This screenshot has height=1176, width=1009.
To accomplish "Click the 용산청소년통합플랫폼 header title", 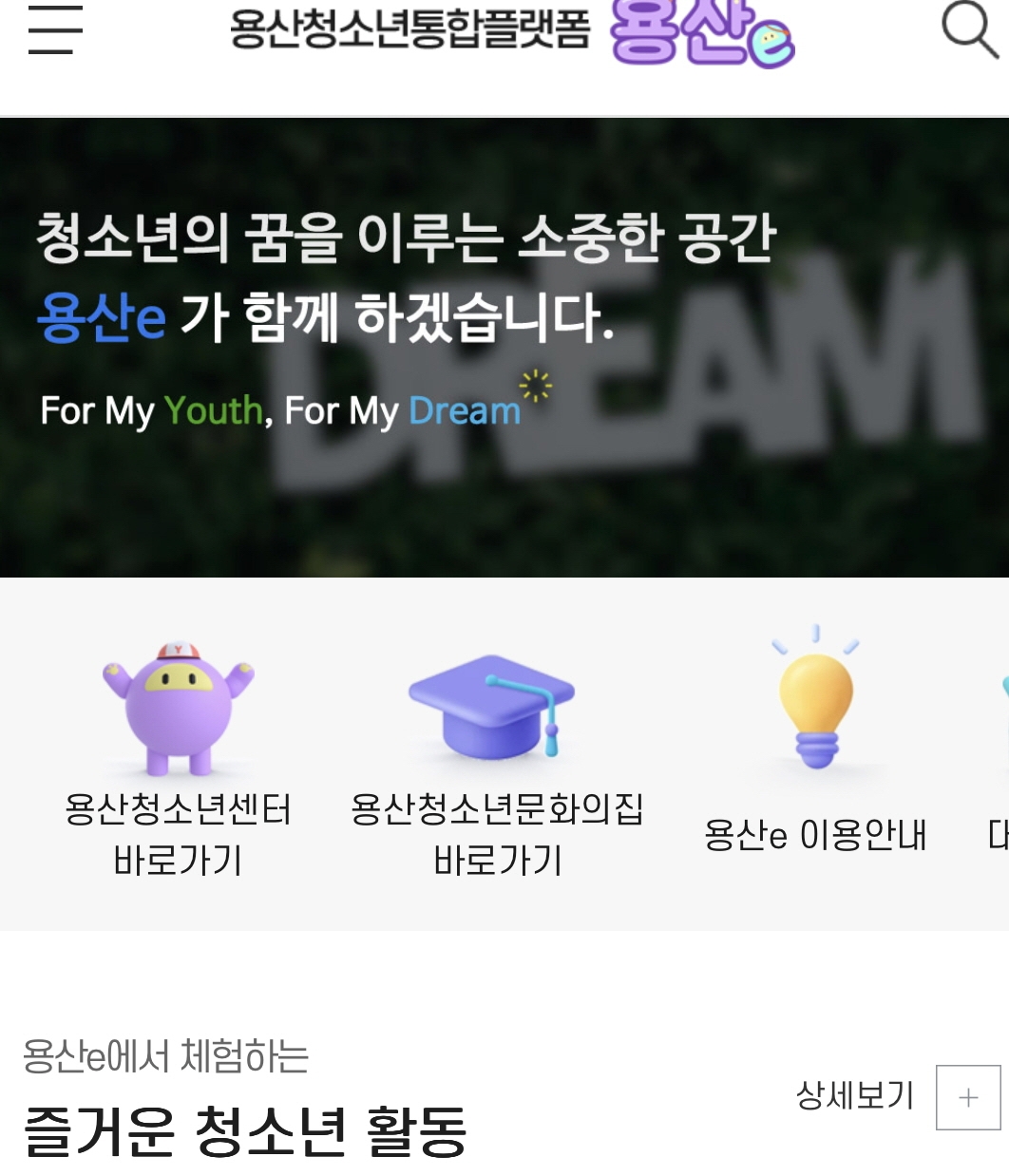I will [413, 28].
